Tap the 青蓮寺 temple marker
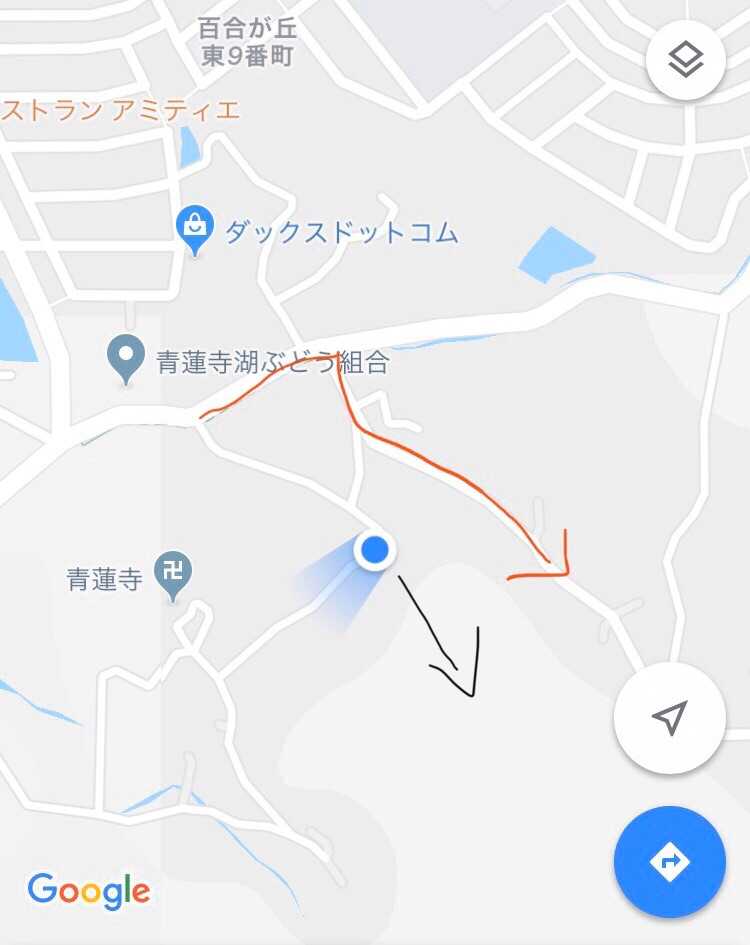Screen dimensions: 750x945 point(173,576)
